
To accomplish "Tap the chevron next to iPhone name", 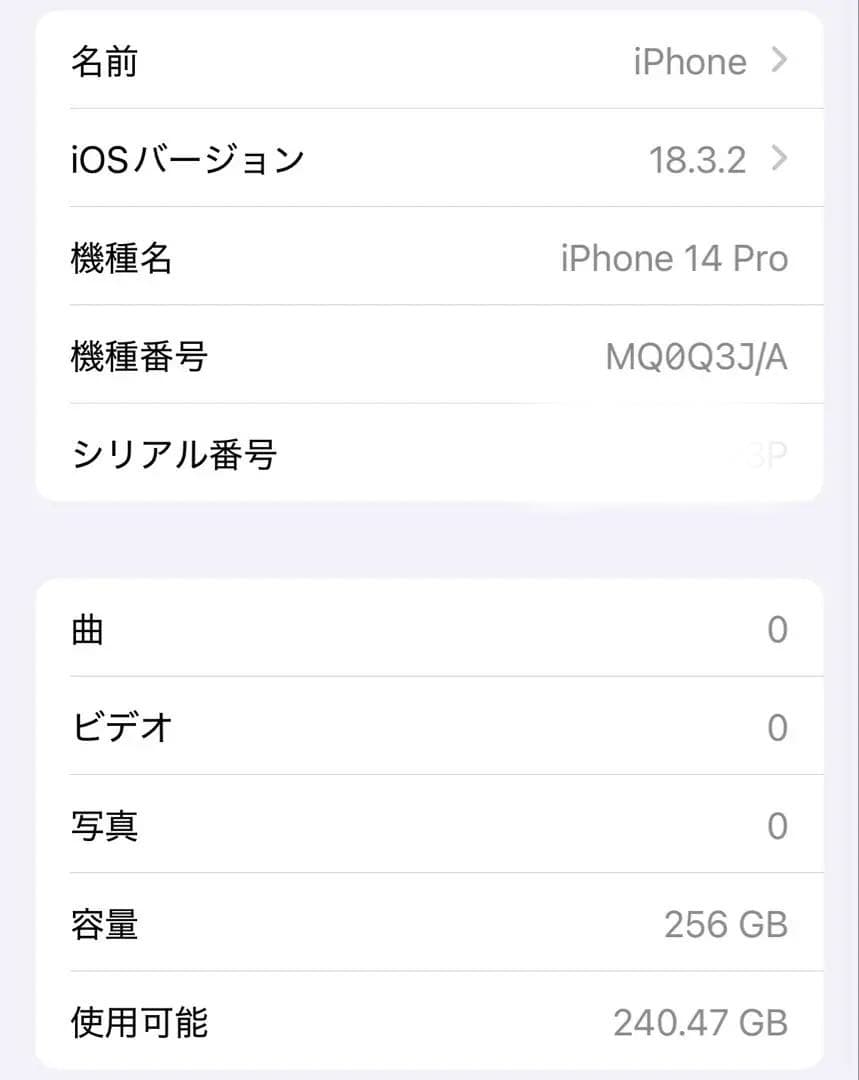I will [x=779, y=60].
